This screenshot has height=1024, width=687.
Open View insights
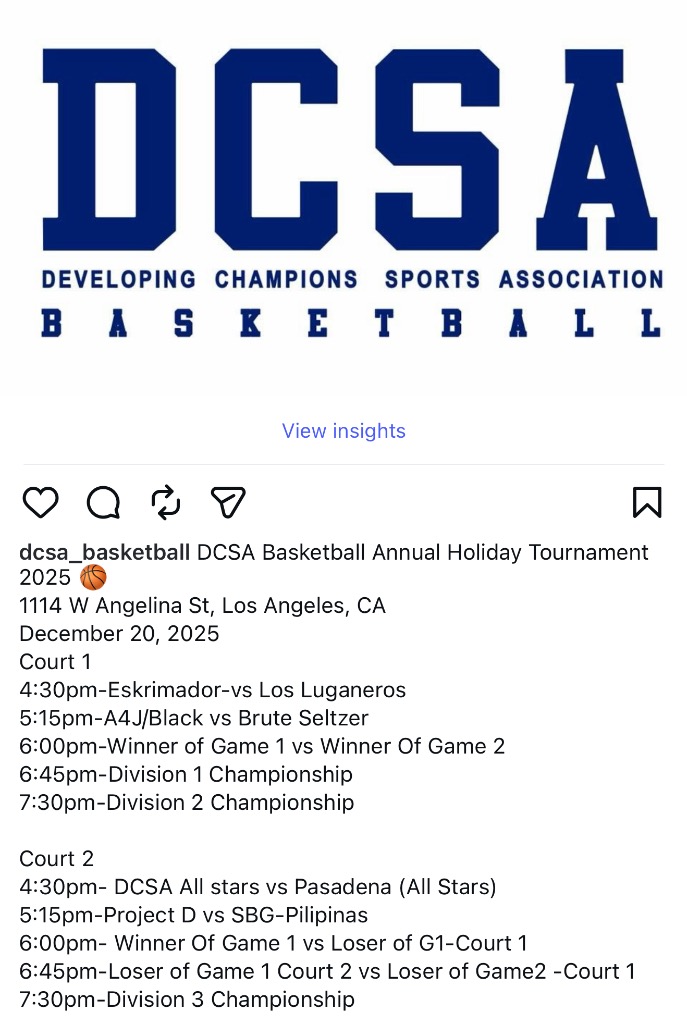pyautogui.click(x=343, y=431)
